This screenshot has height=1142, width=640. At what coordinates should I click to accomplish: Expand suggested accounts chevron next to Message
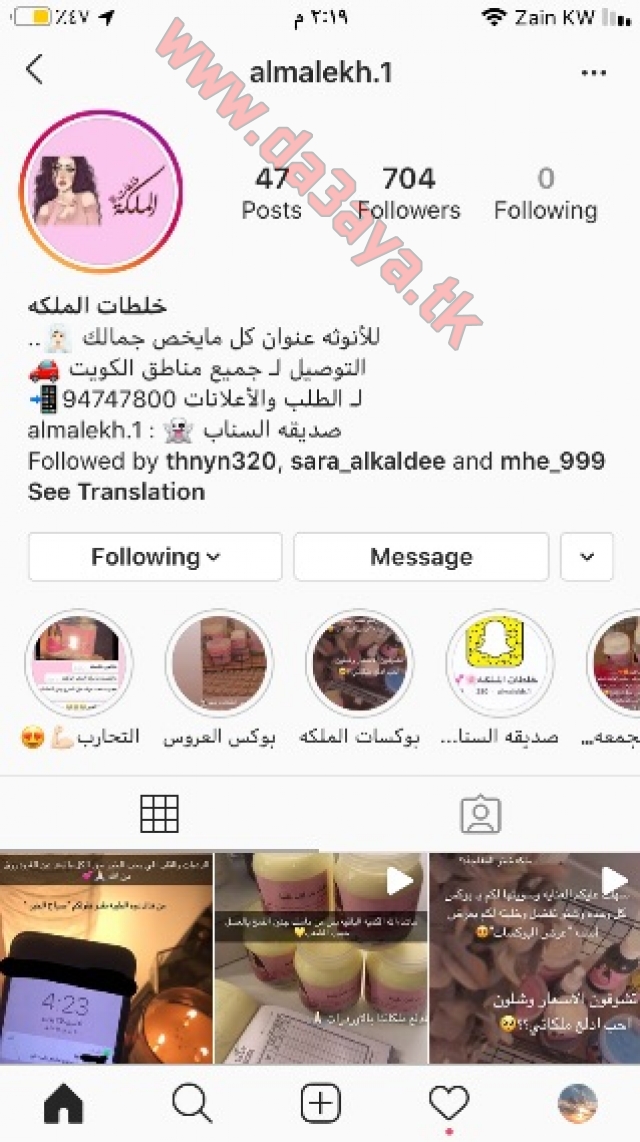[x=587, y=557]
